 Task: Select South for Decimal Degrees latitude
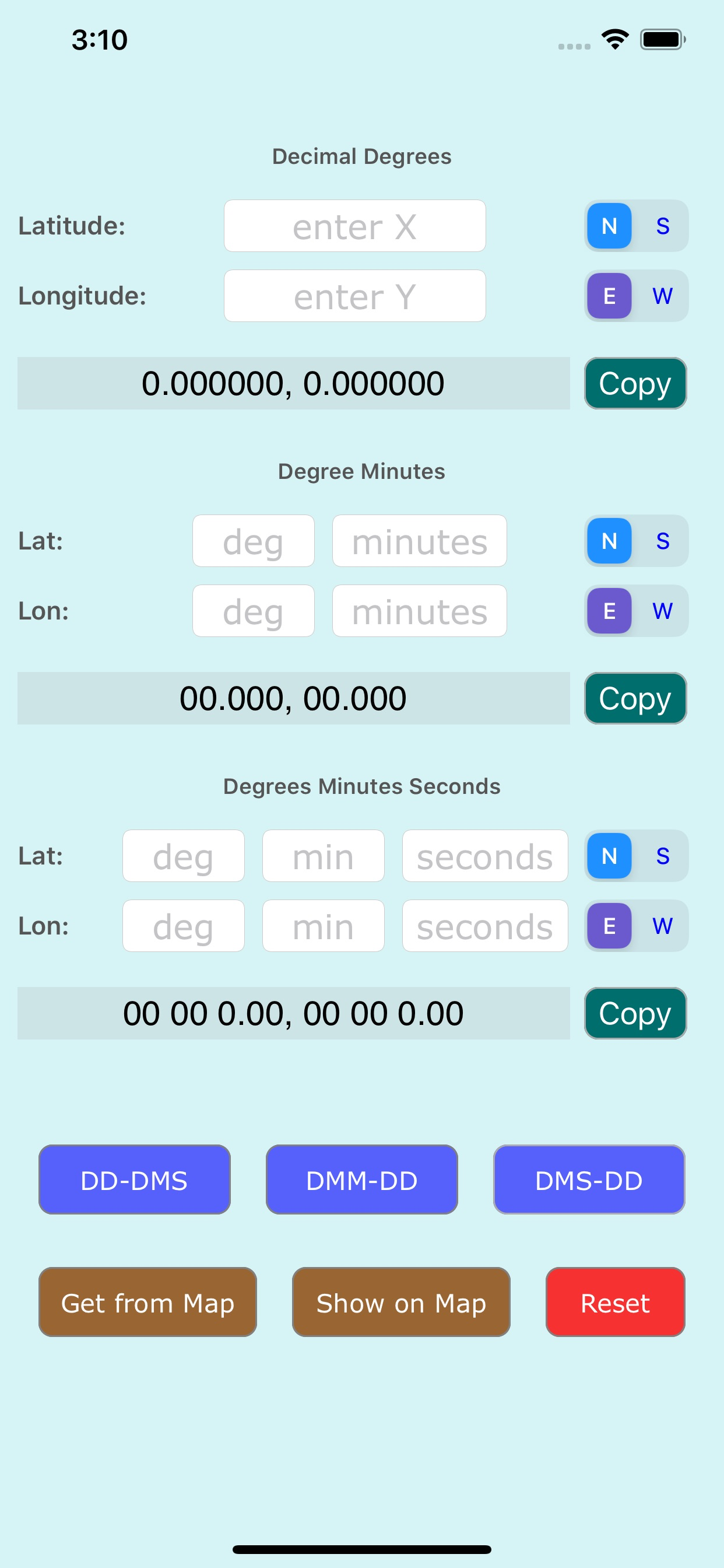click(662, 226)
